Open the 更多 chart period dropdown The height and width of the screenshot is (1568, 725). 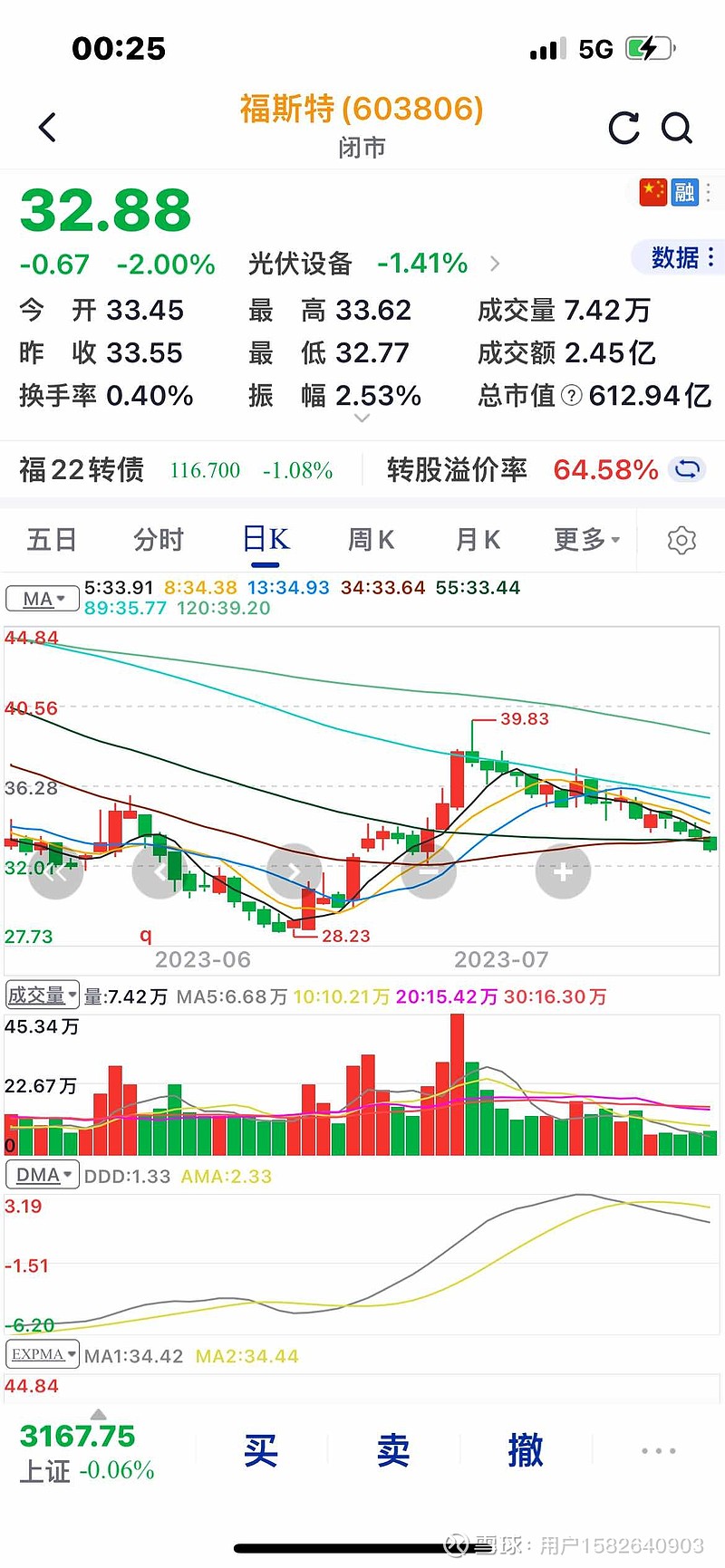point(585,539)
